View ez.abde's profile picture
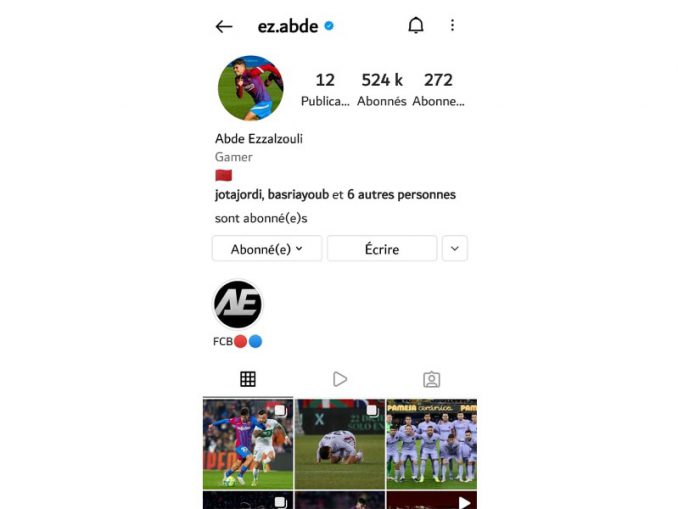Screen dimensions: 678x509 pos(251,89)
